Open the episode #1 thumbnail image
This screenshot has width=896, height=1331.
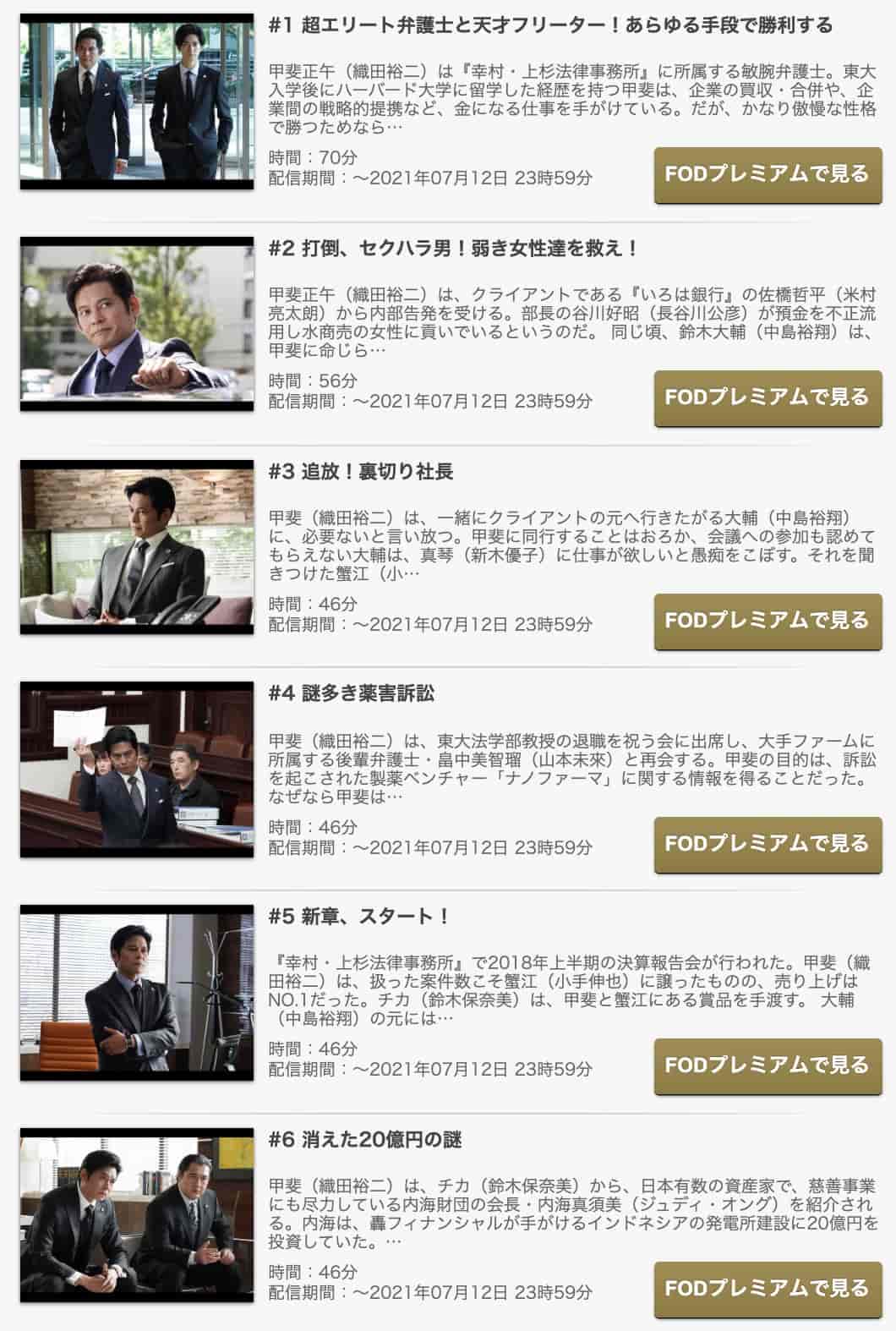[137, 101]
